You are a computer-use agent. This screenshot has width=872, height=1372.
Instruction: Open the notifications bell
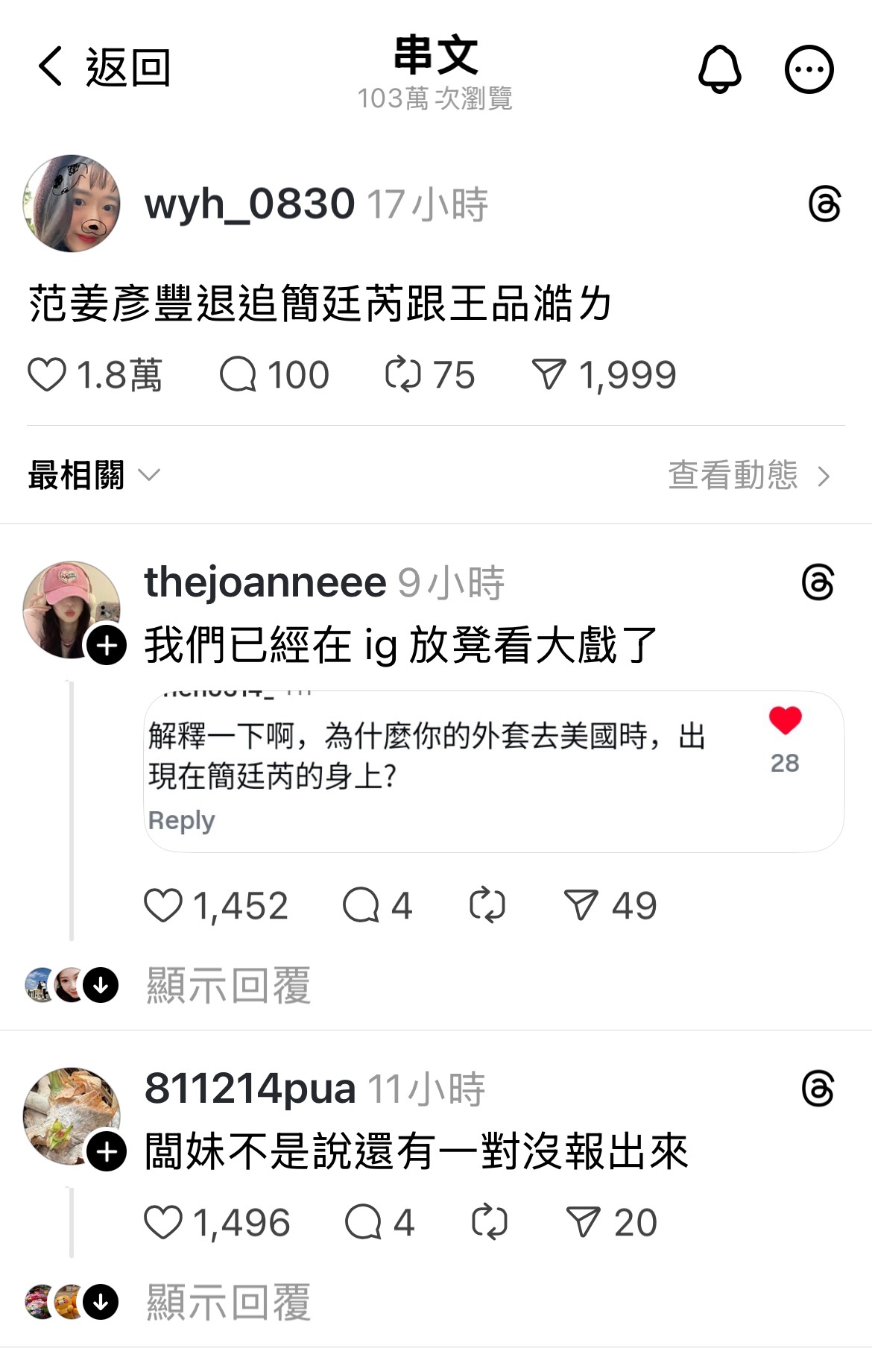point(719,69)
